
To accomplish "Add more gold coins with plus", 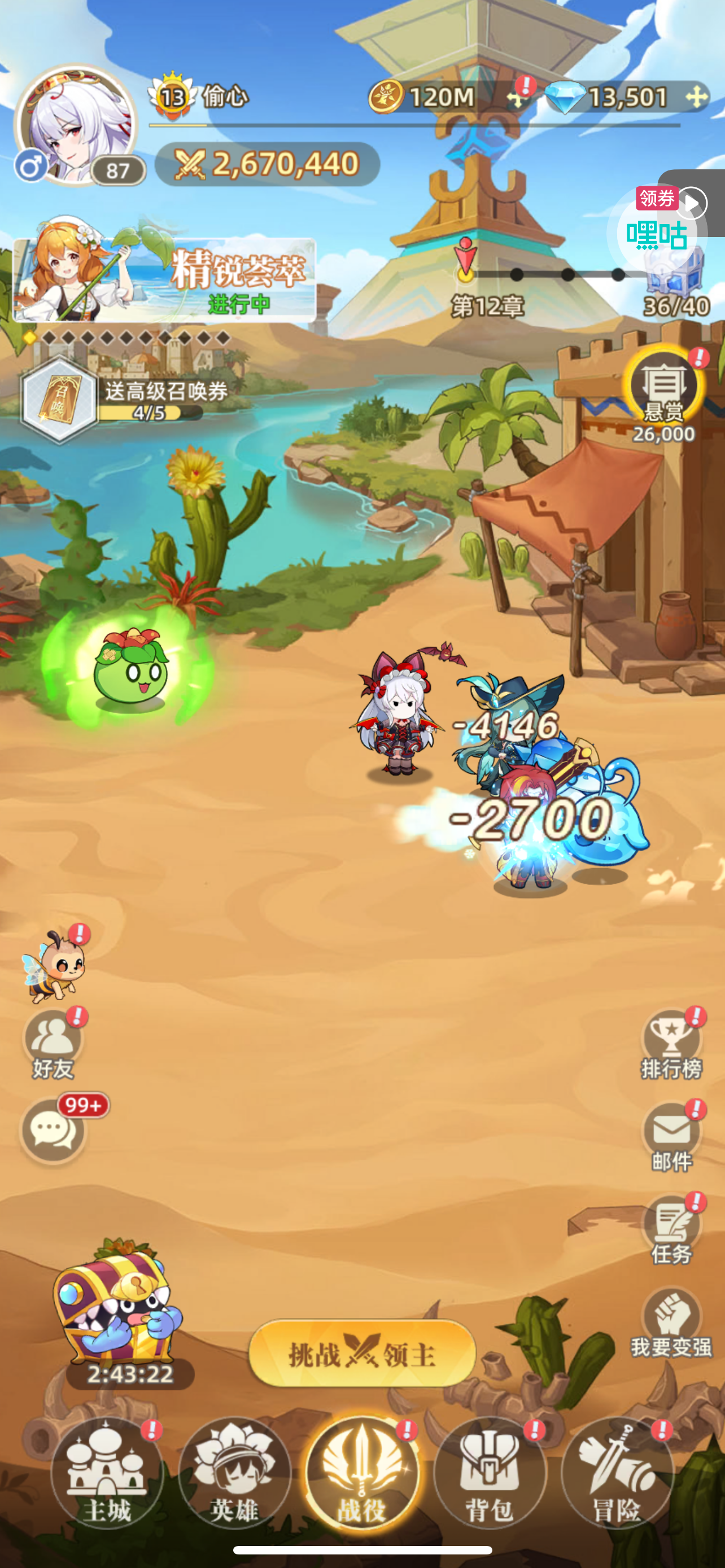I will 517,98.
